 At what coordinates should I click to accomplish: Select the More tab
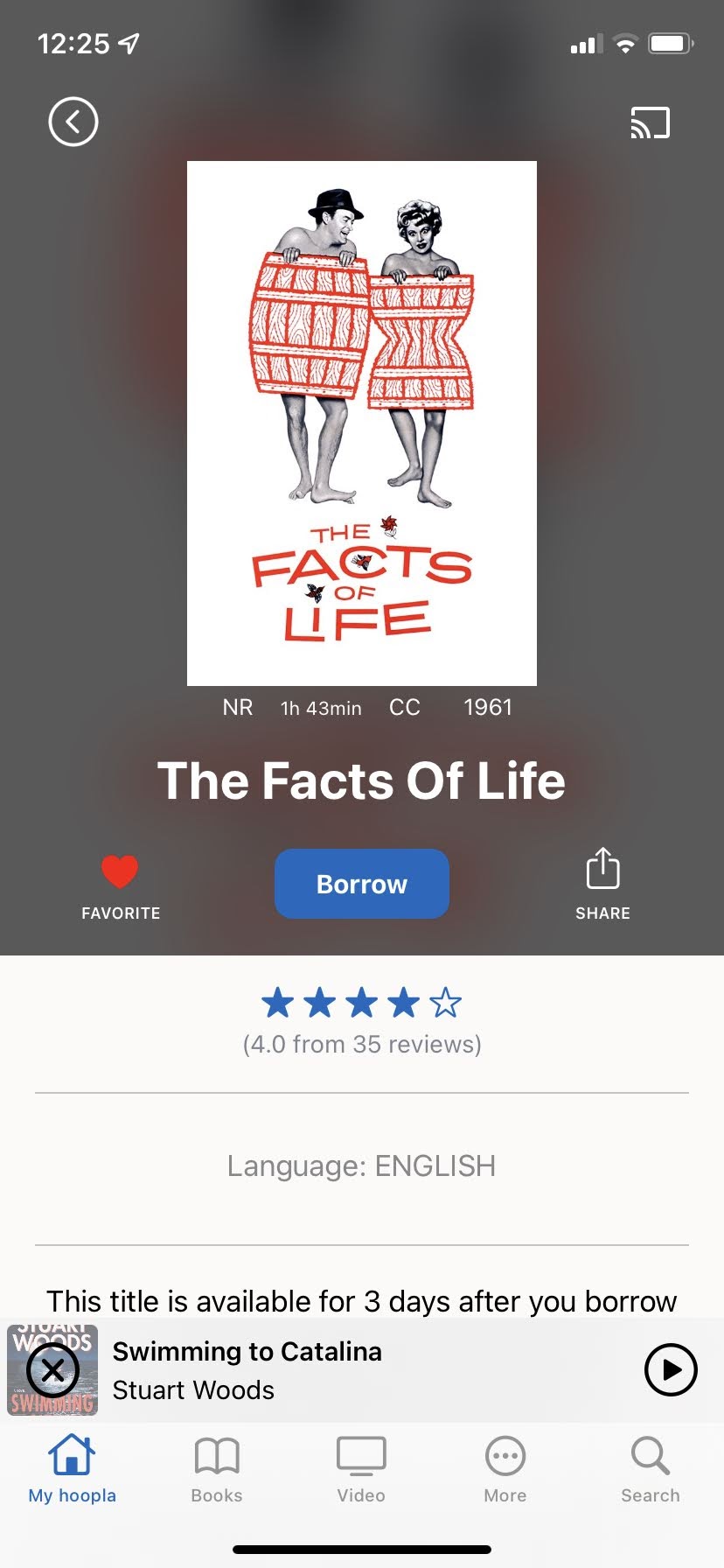[505, 1470]
